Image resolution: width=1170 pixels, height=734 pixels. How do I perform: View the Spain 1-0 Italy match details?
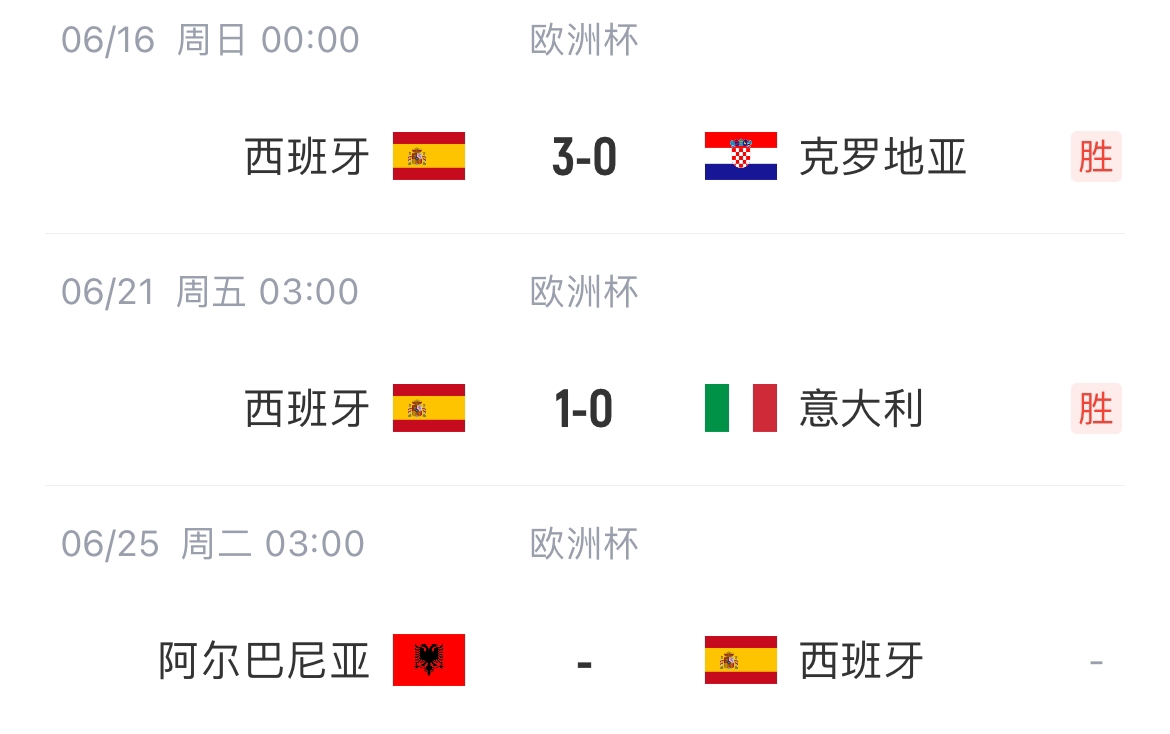tap(584, 409)
